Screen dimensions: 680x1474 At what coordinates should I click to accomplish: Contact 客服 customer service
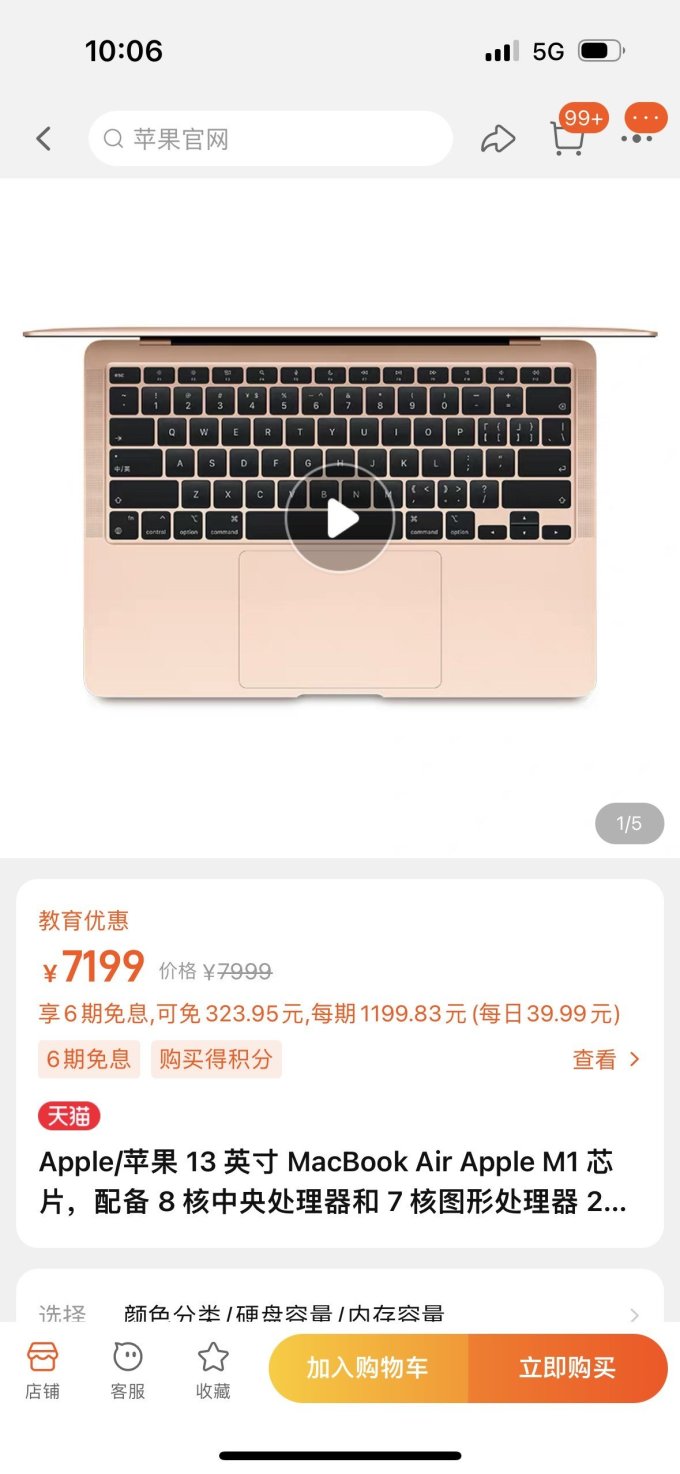pyautogui.click(x=128, y=1370)
